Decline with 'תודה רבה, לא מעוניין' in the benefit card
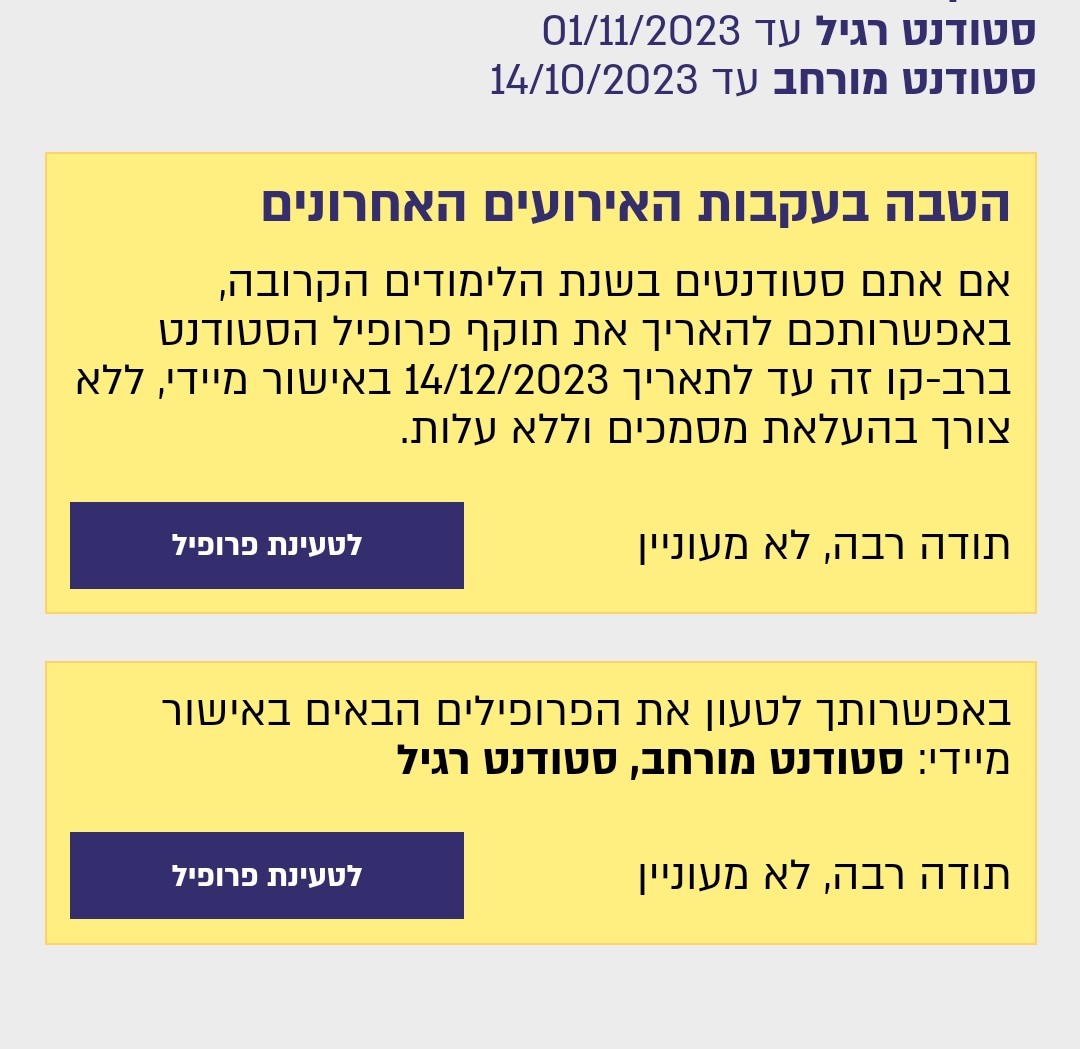Screen dimensions: 1080x1049 [x=824, y=546]
